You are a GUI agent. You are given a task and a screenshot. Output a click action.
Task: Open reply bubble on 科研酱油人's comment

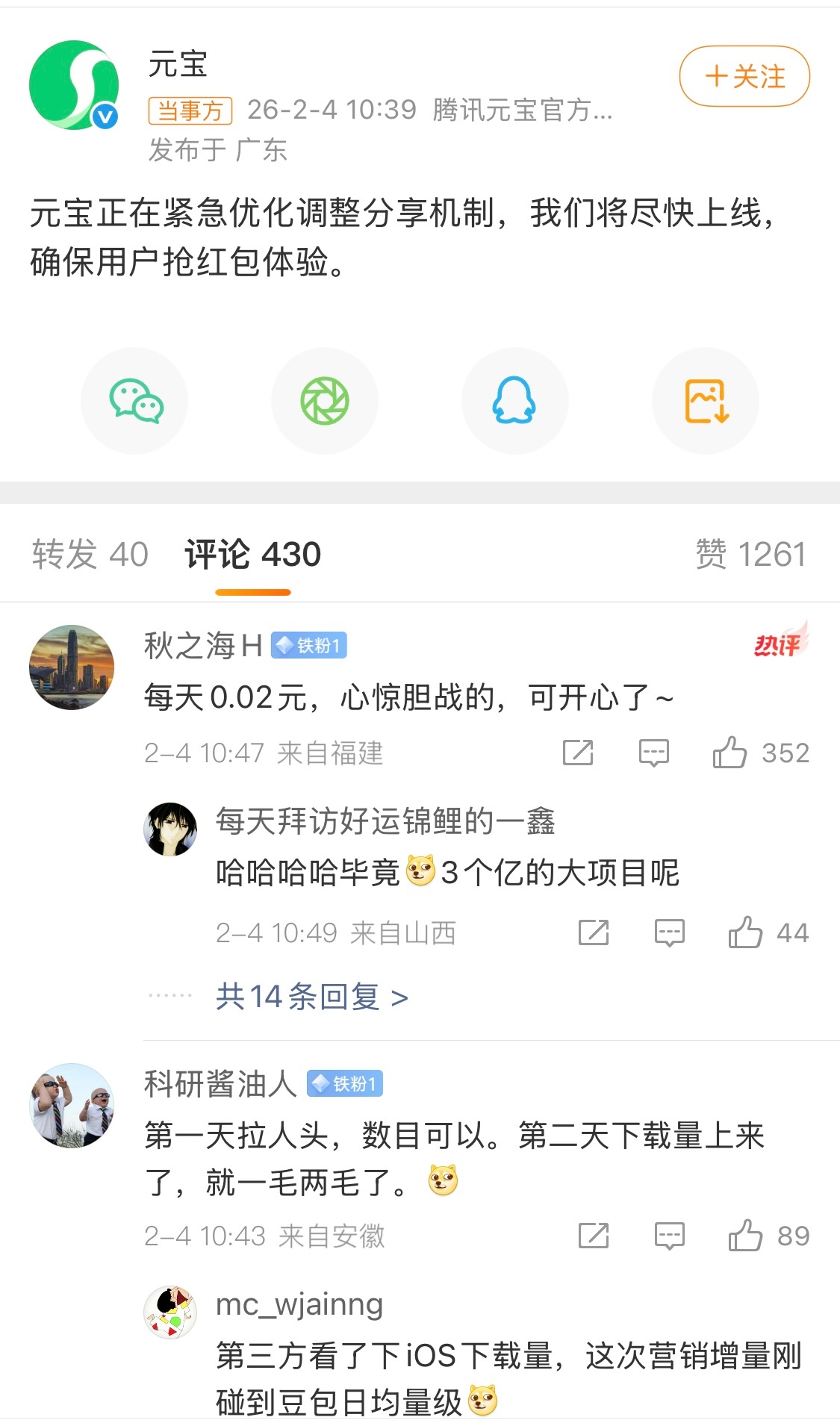pos(671,1237)
